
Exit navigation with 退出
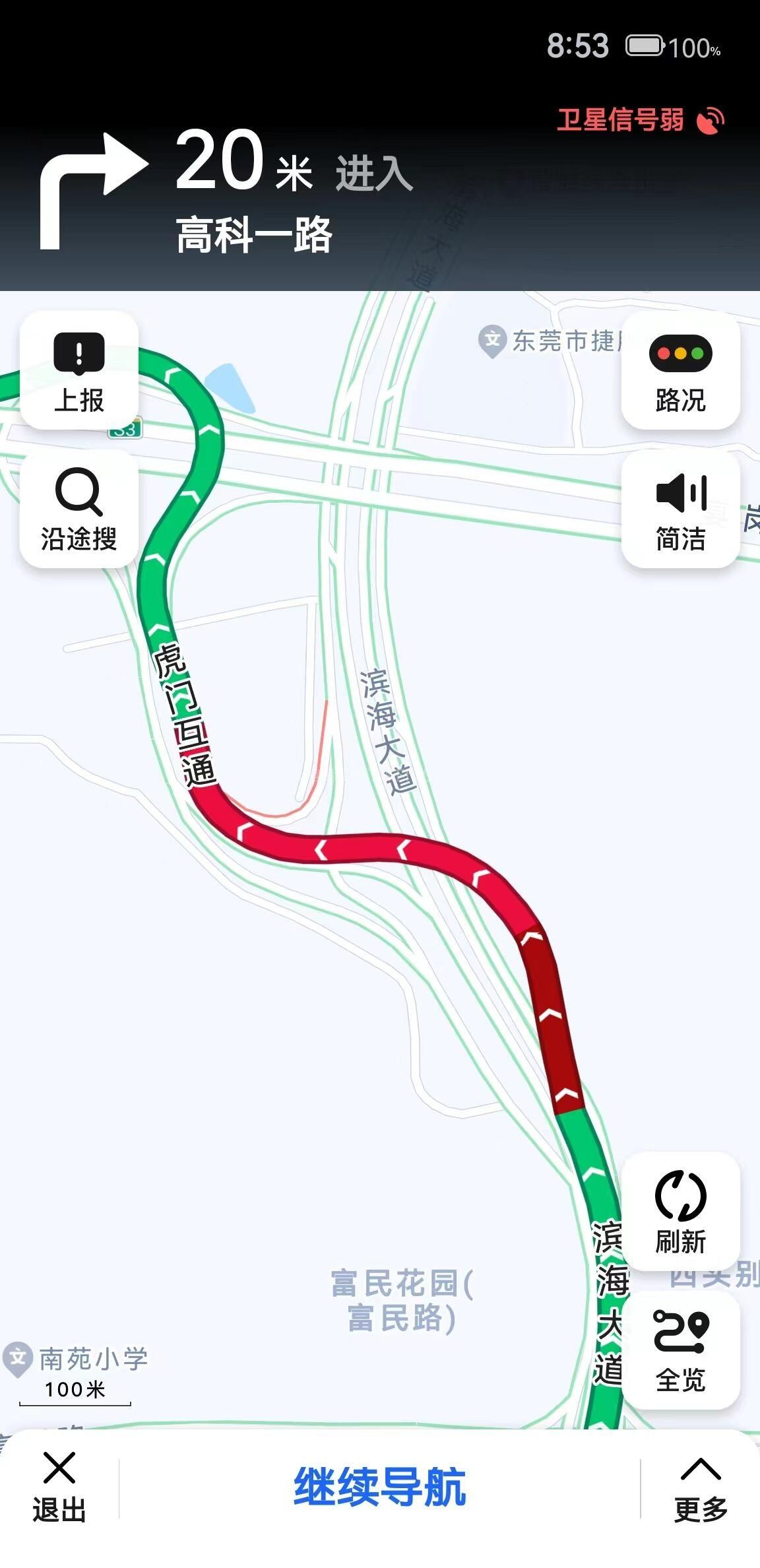pyautogui.click(x=59, y=1487)
